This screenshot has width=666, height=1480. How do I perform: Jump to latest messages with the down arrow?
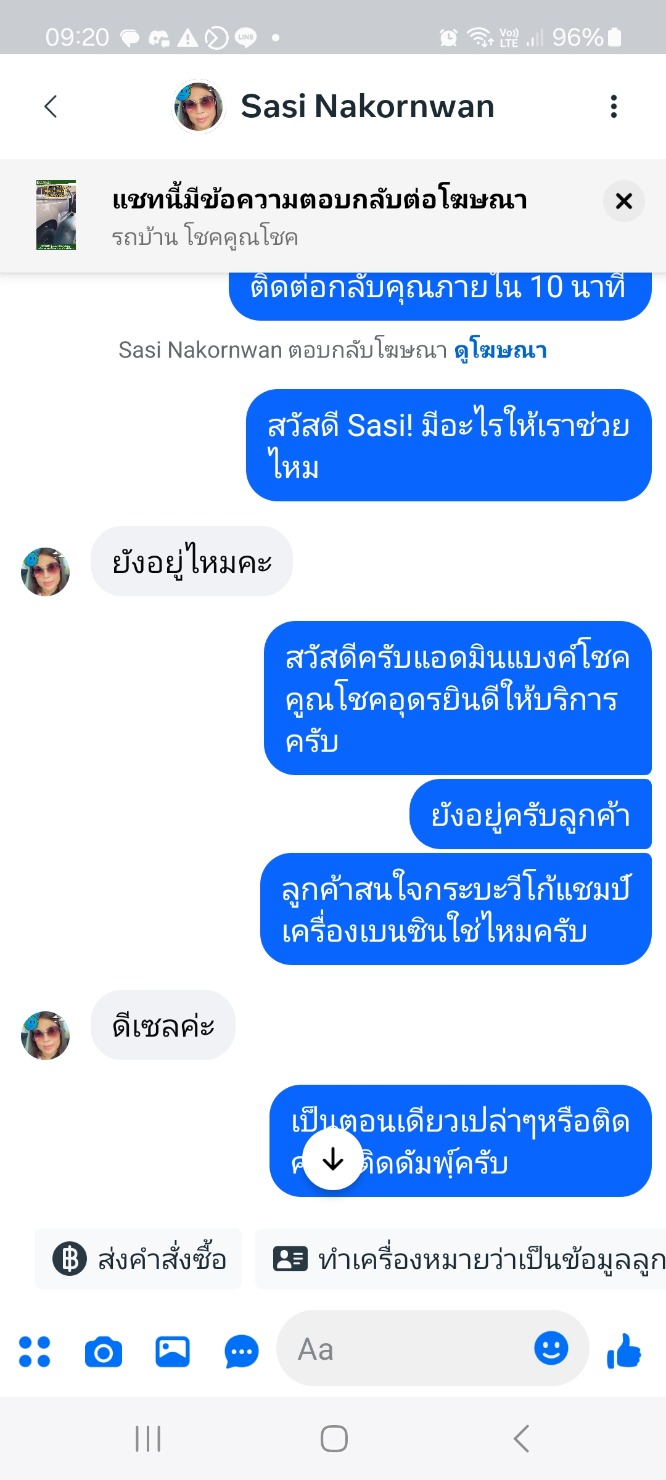click(x=333, y=1160)
